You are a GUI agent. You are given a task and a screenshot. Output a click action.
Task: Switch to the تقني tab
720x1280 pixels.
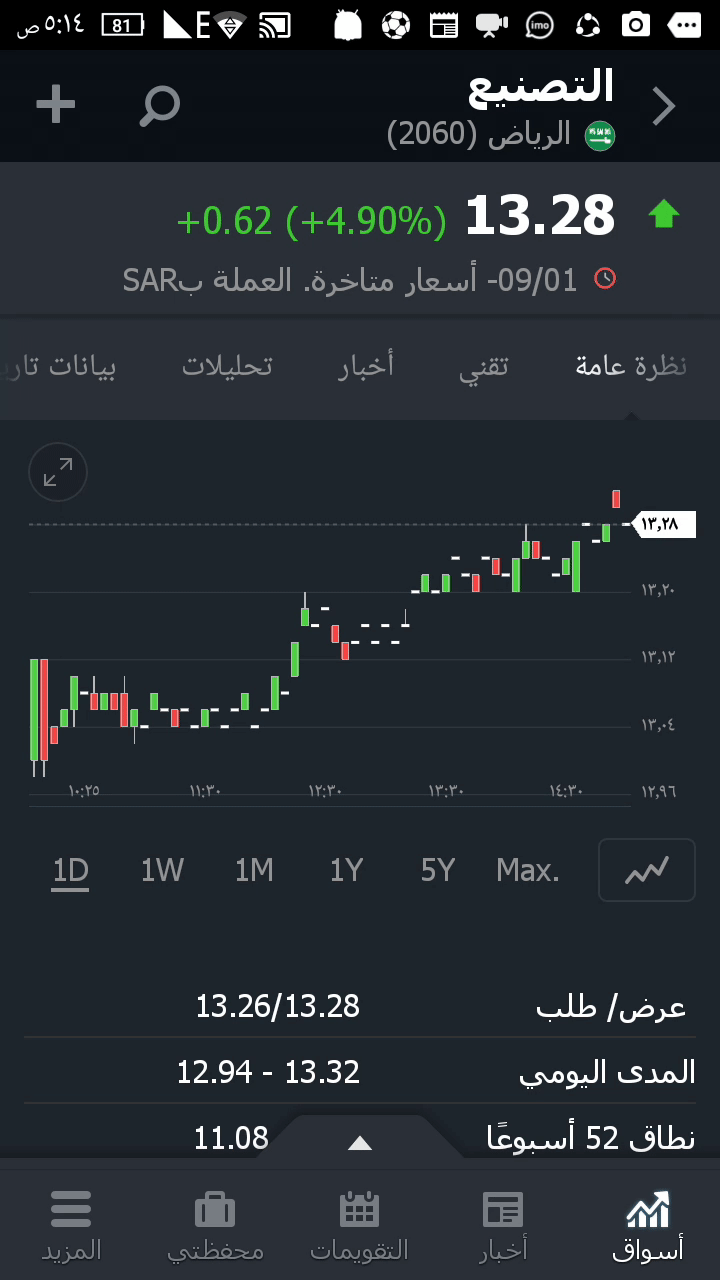(484, 366)
